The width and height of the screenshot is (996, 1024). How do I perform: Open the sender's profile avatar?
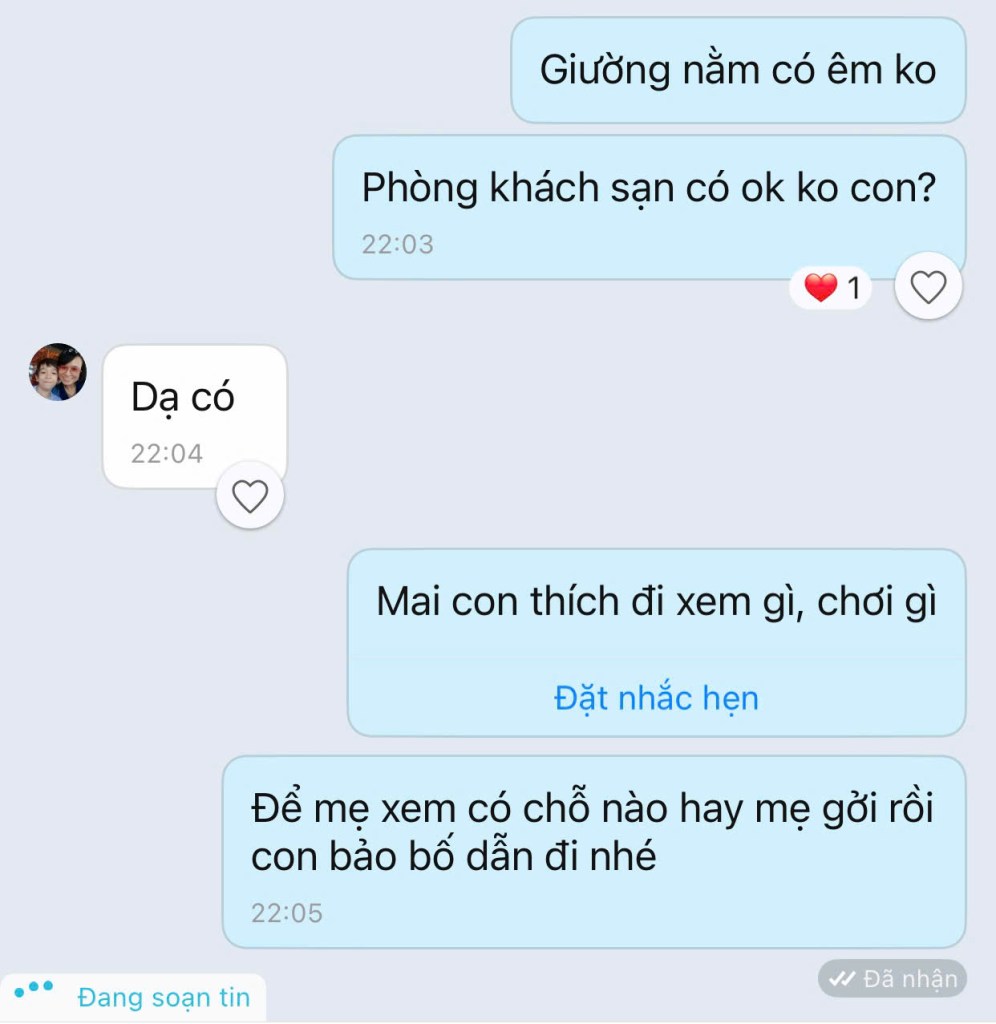point(58,372)
